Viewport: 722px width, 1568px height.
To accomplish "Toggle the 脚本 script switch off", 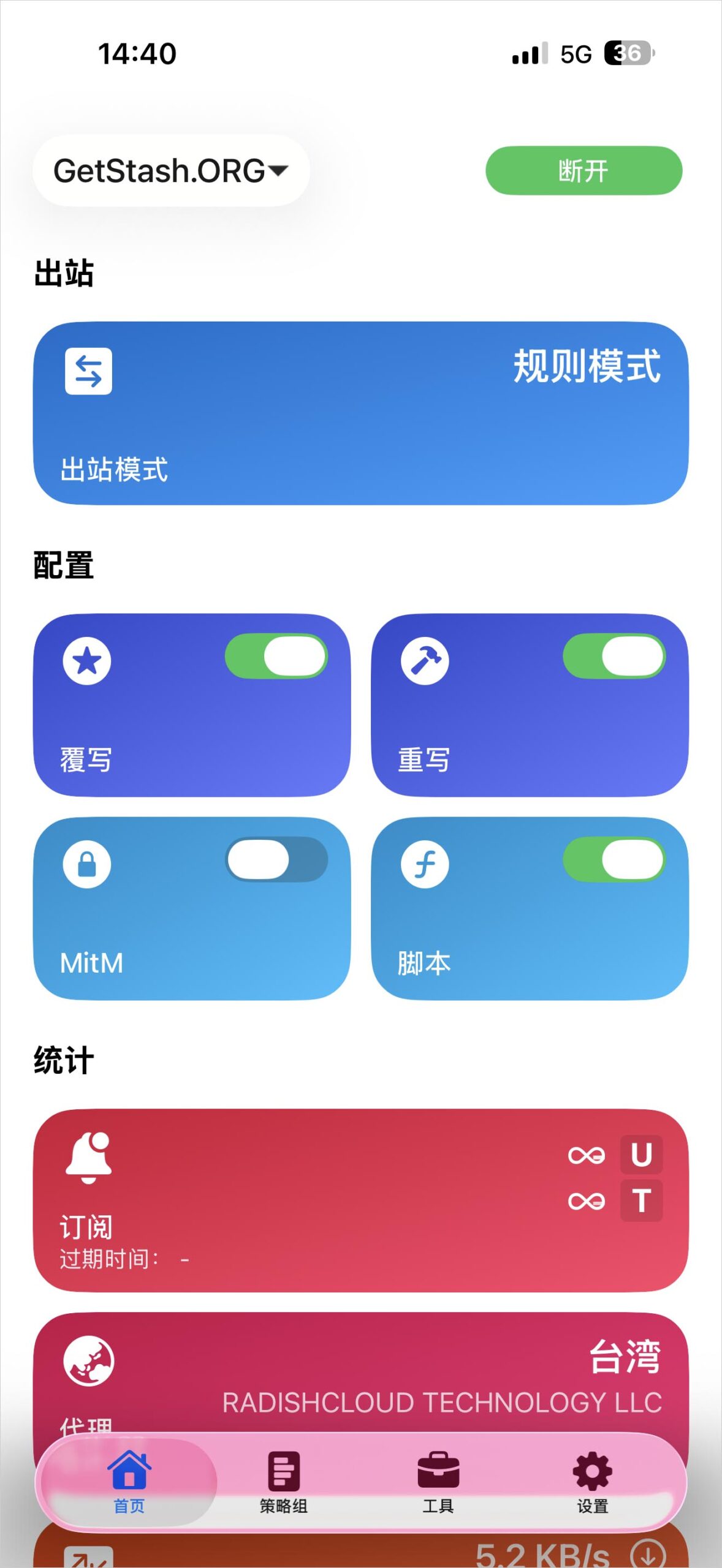I will click(614, 859).
